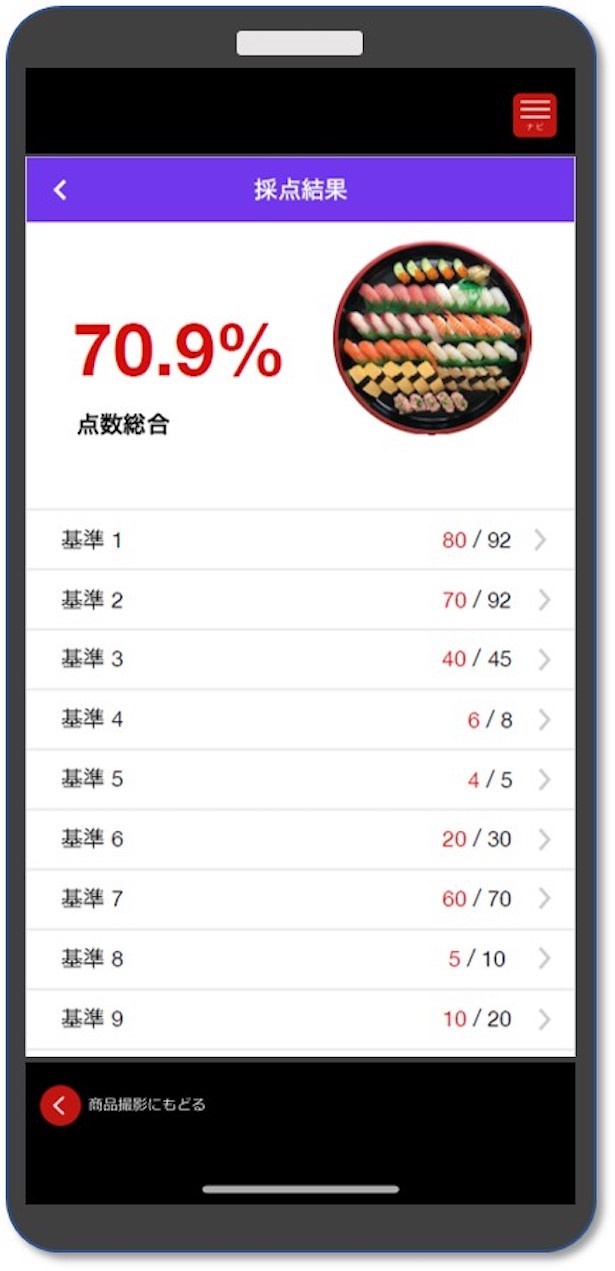Open details for 基準 1
The height and width of the screenshot is (1271, 615).
(300, 540)
